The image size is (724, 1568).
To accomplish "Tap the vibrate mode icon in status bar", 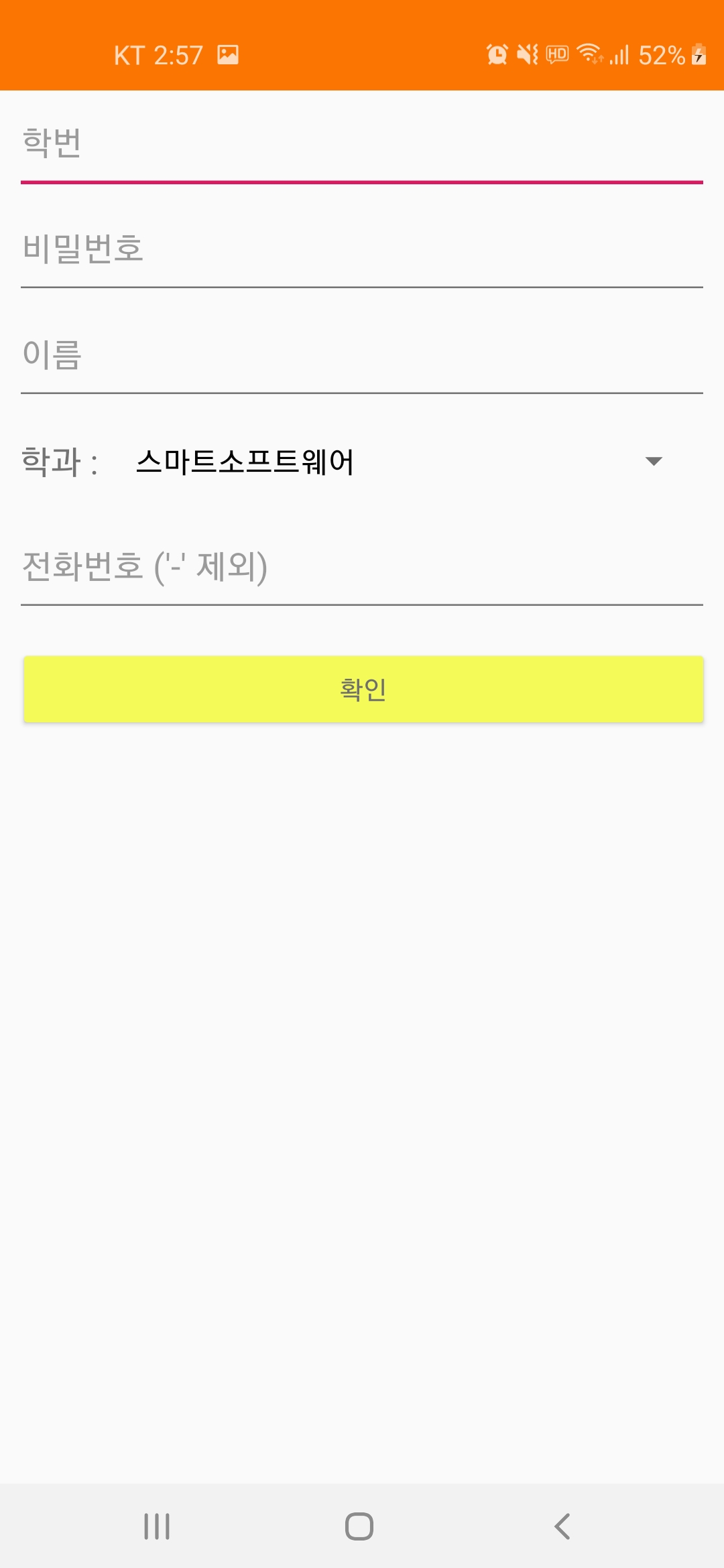I will (527, 55).
